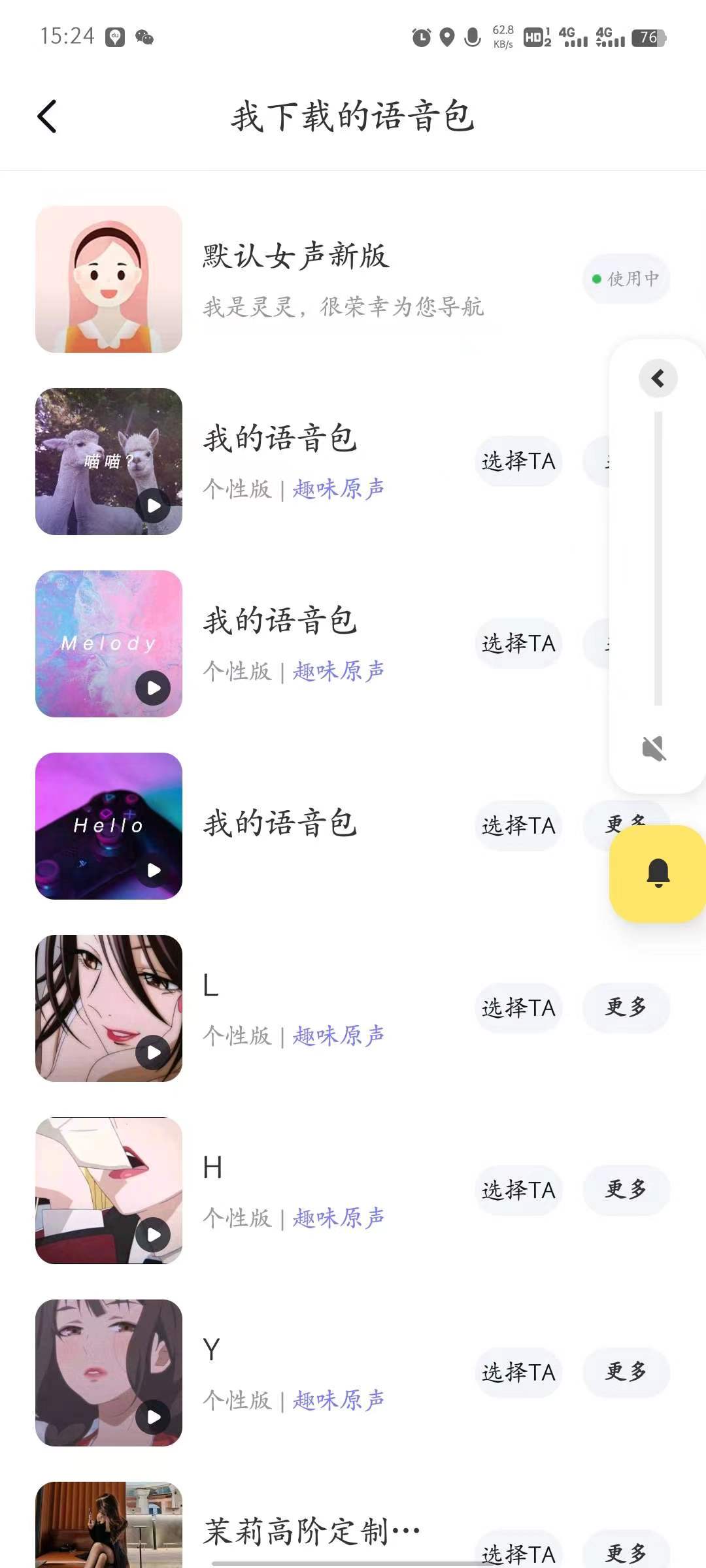This screenshot has height=1568, width=706.
Task: Play the L voice pack preview
Action: (154, 1052)
